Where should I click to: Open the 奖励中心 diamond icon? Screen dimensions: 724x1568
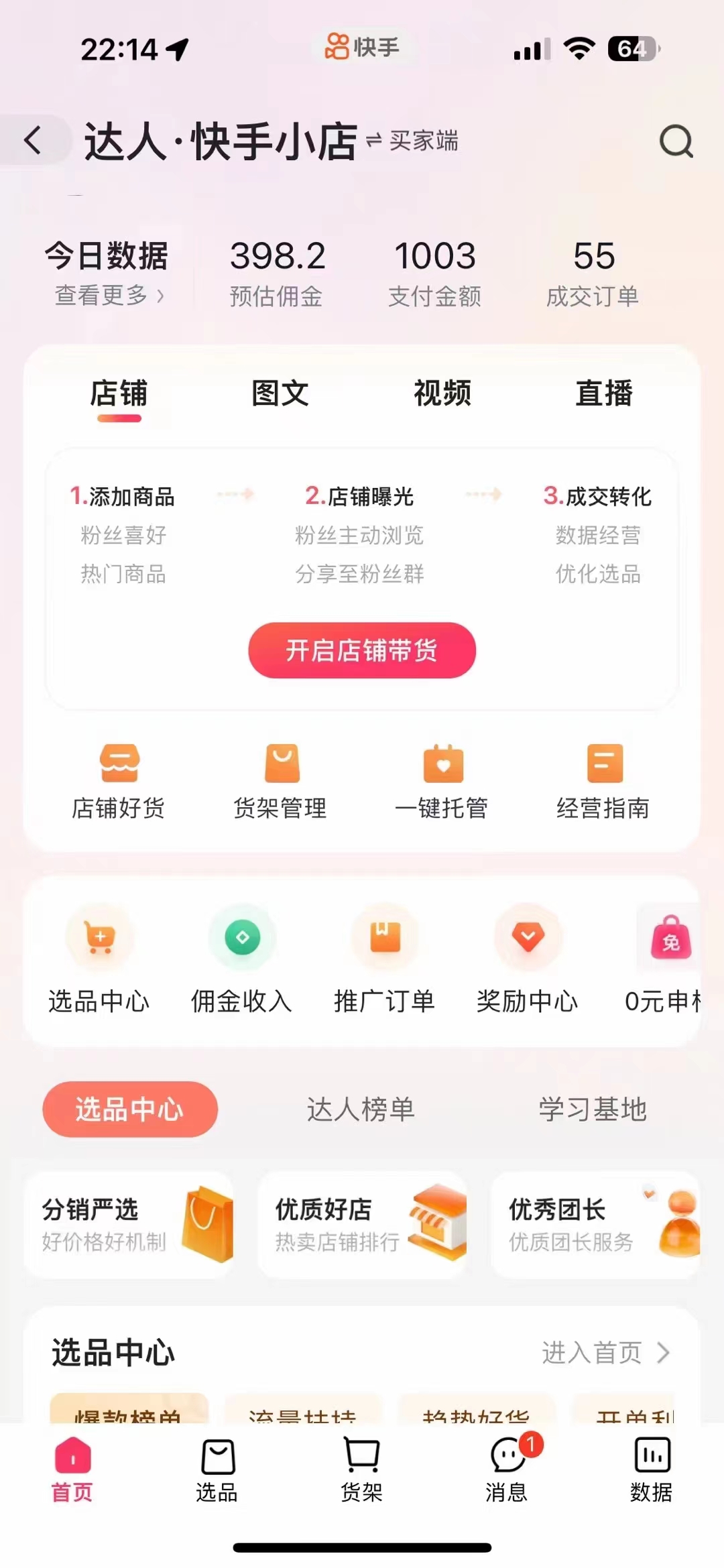pyautogui.click(x=528, y=939)
